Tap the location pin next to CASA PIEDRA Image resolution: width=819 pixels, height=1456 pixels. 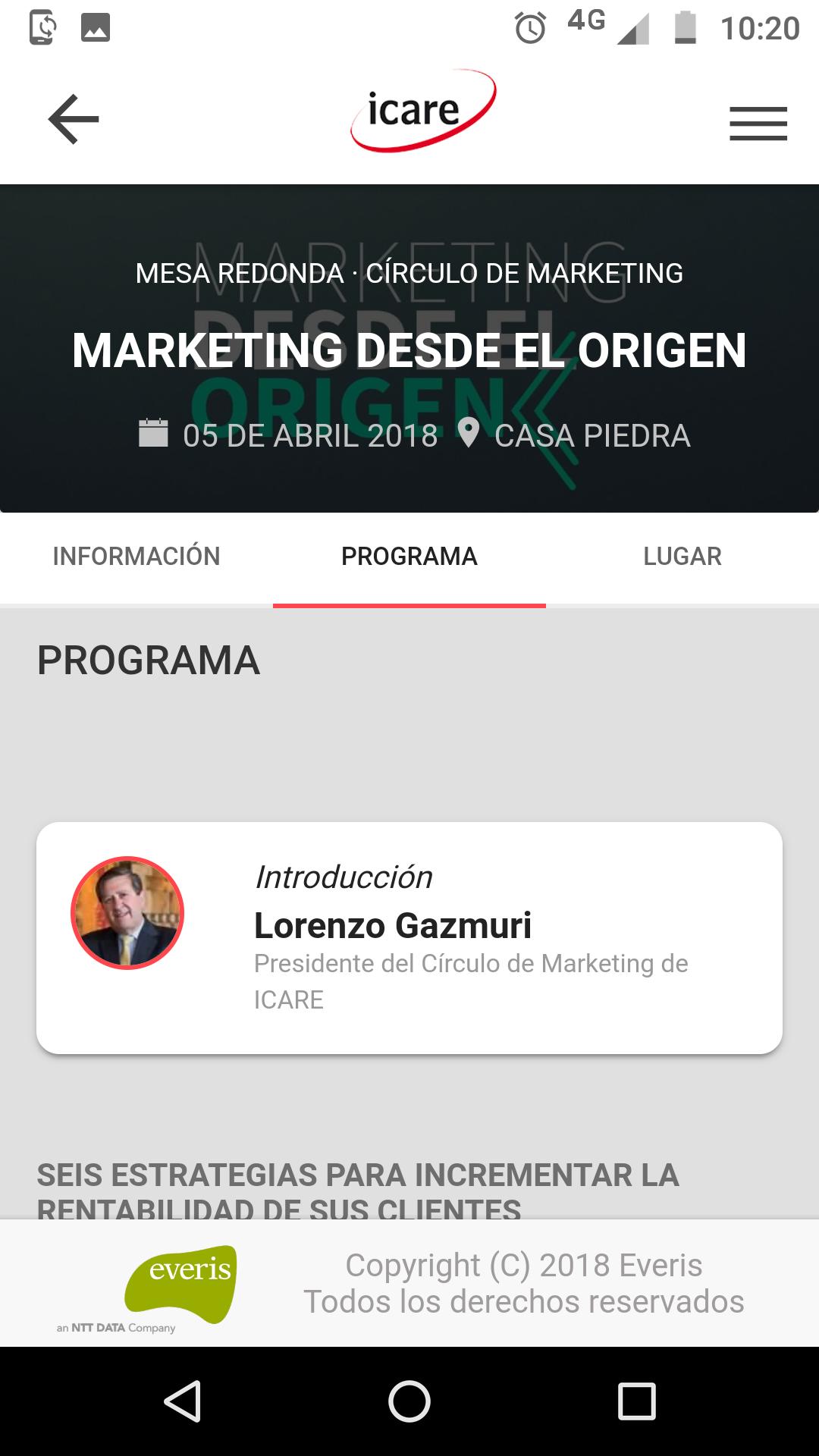tap(471, 434)
